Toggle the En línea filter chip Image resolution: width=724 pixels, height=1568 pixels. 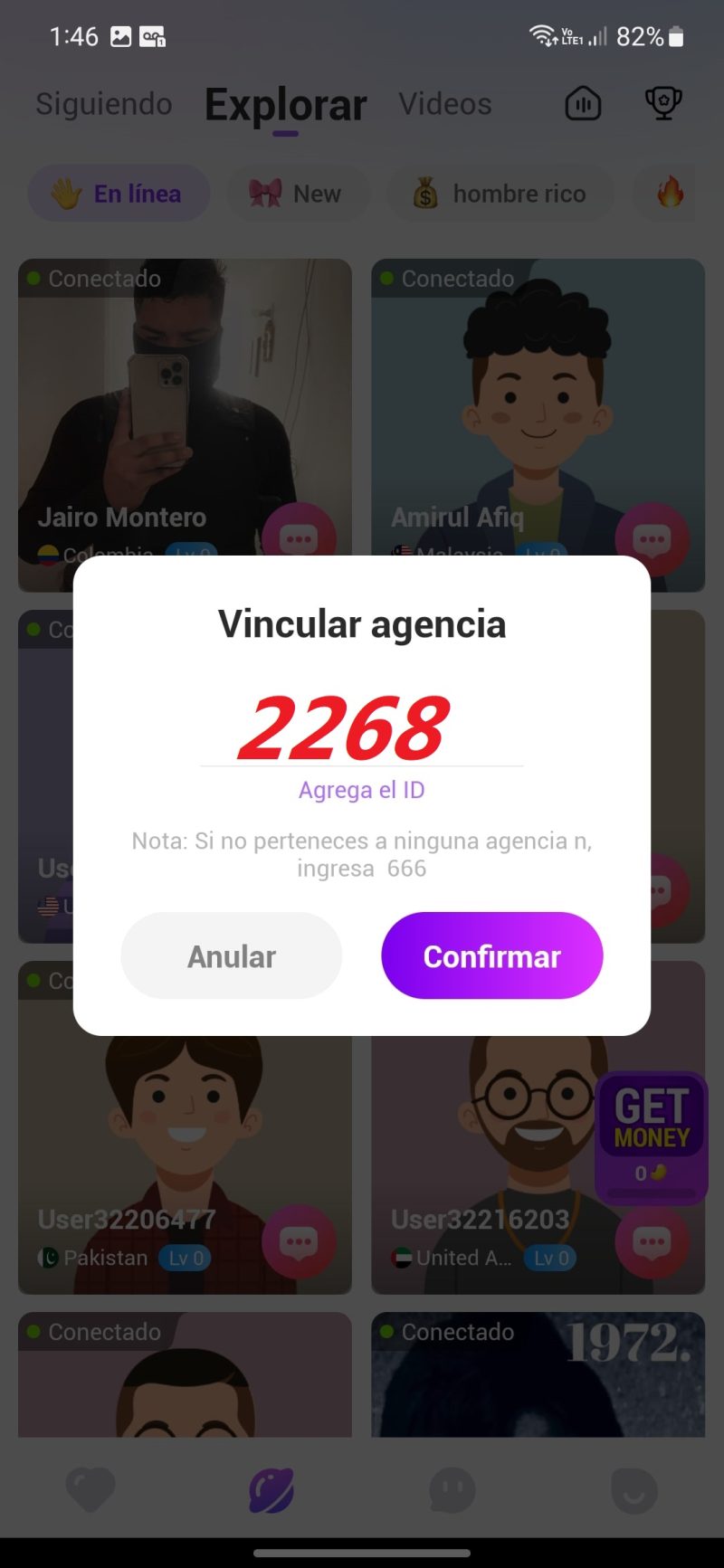(119, 193)
